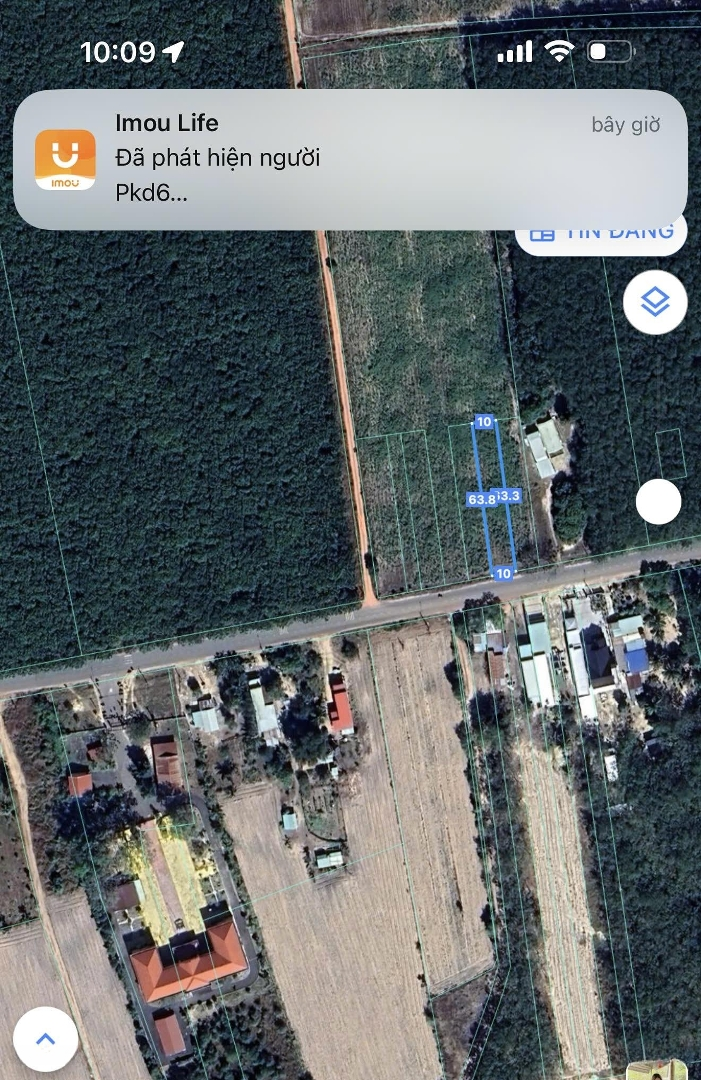Expand the panel with the up arrow
701x1080 pixels.
click(x=46, y=1039)
